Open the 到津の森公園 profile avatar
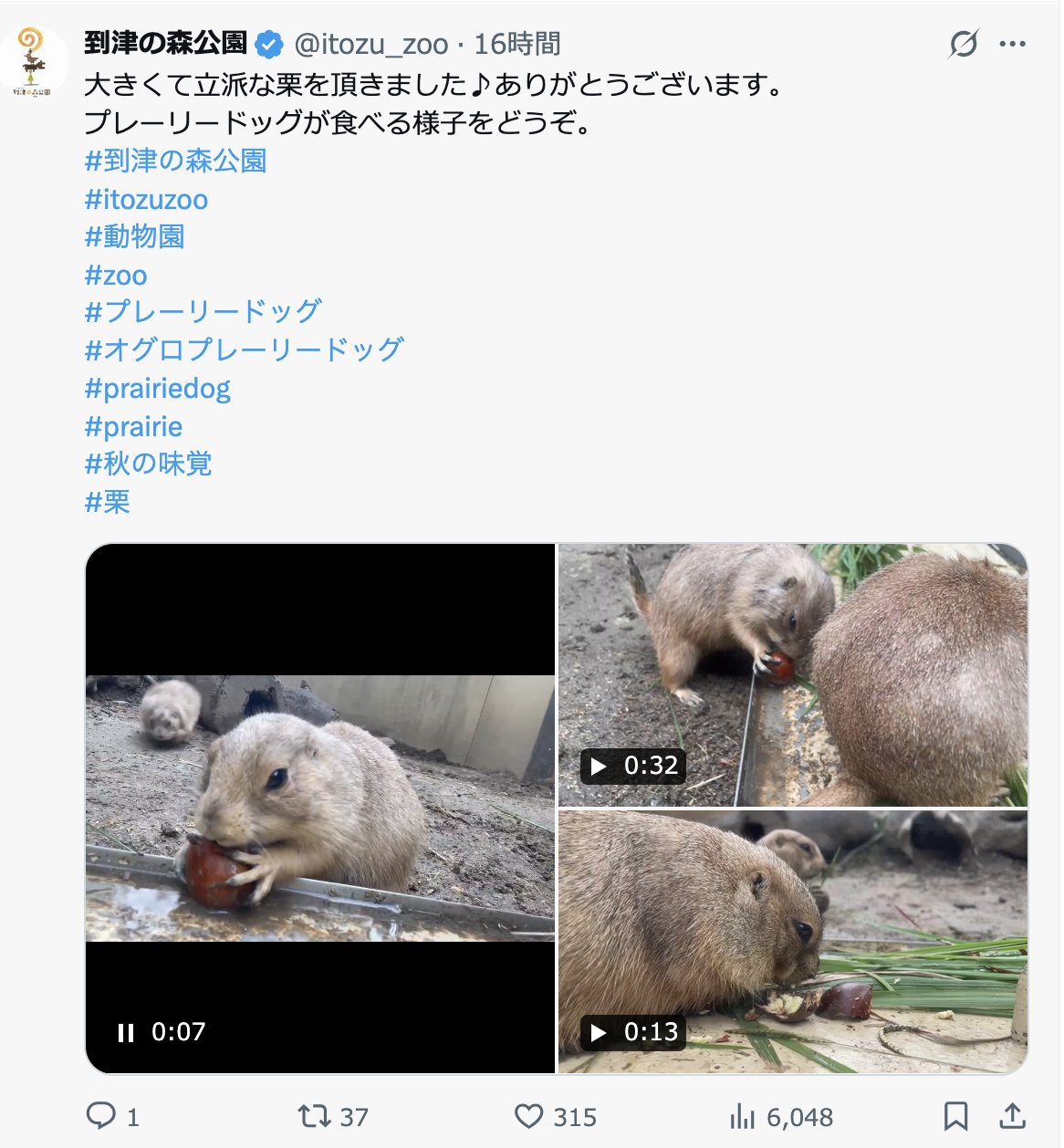 pos(34,61)
